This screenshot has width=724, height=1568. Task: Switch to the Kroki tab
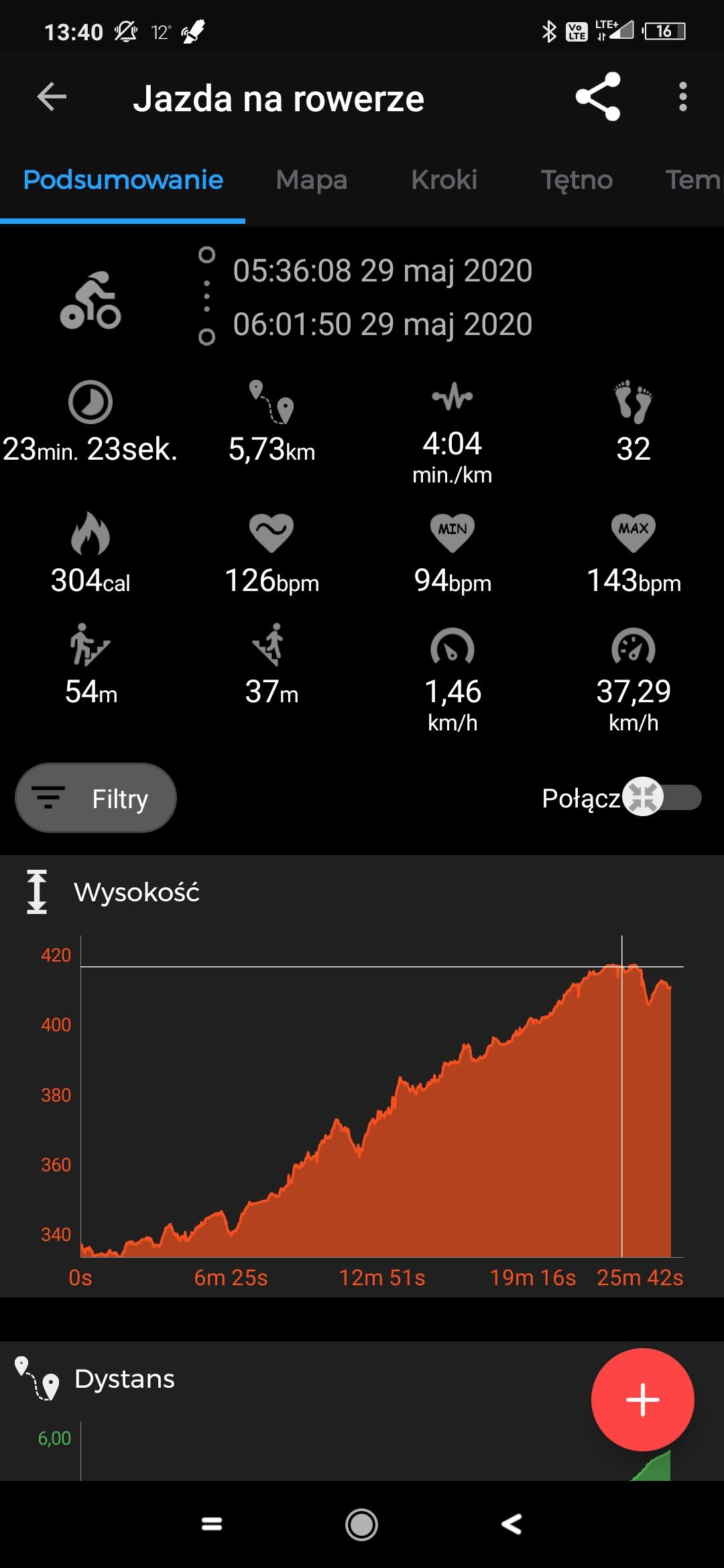coord(444,180)
